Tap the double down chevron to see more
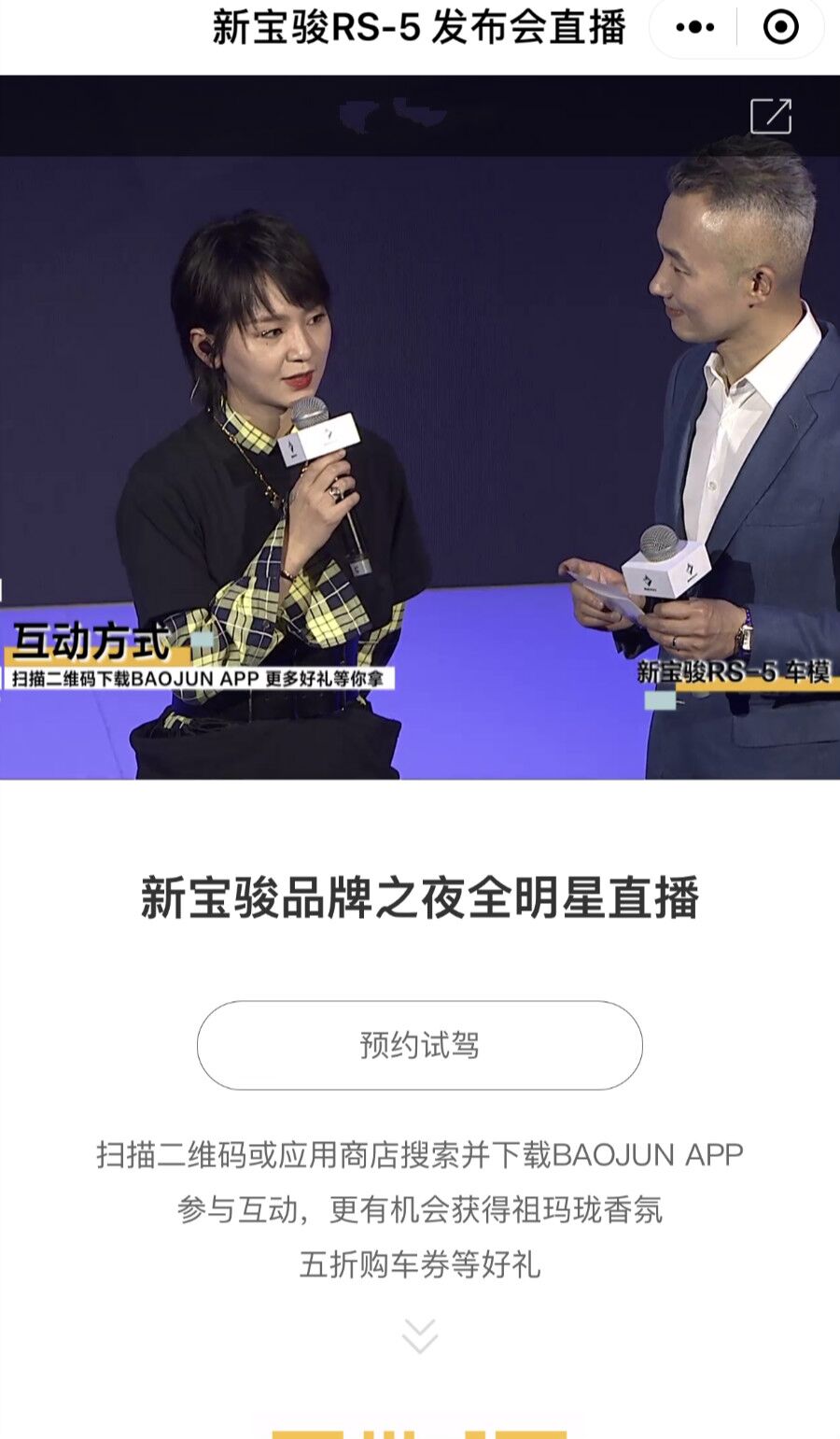This screenshot has width=840, height=1439. coord(419,1336)
